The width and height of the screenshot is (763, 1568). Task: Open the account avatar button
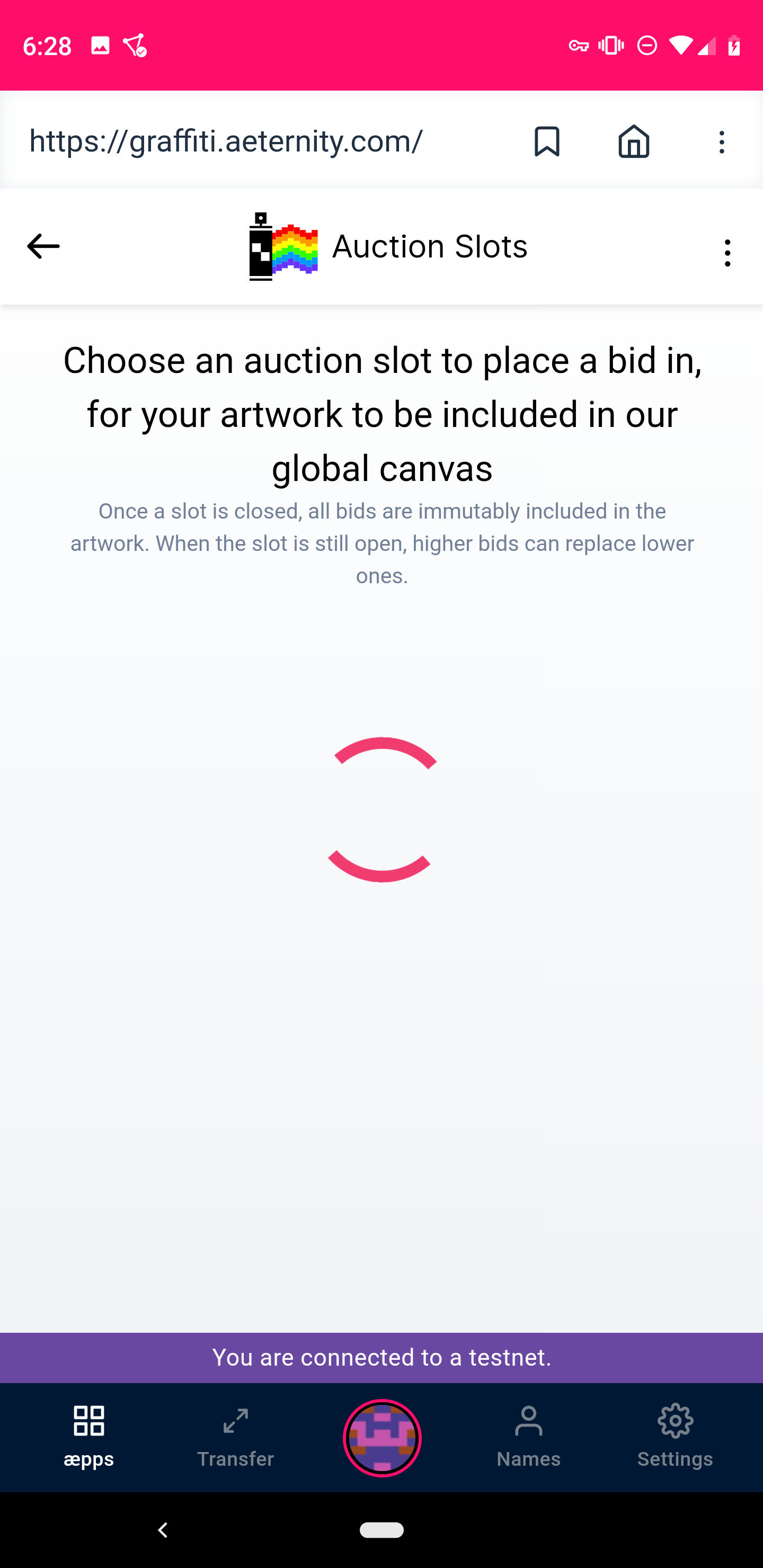[382, 1438]
